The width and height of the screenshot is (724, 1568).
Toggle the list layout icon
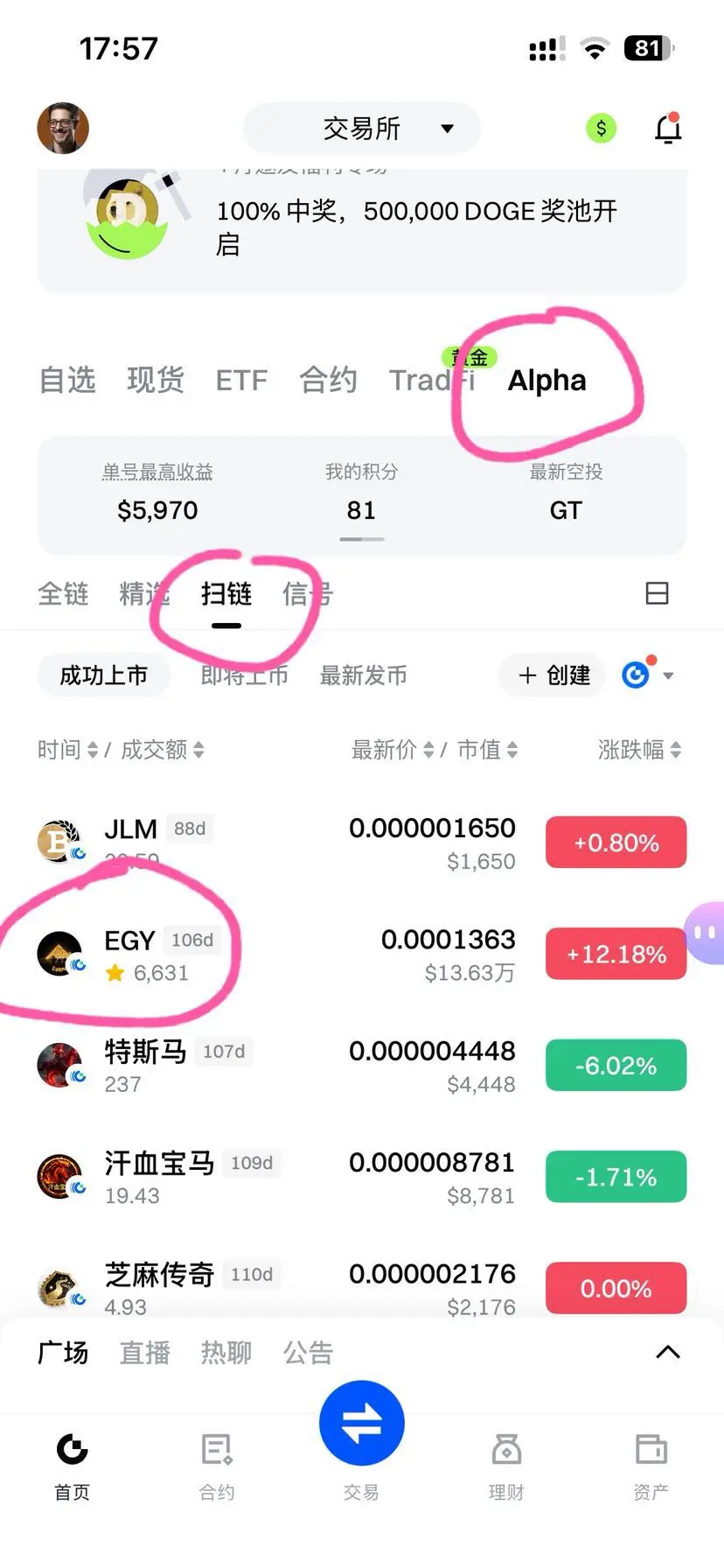pos(657,593)
